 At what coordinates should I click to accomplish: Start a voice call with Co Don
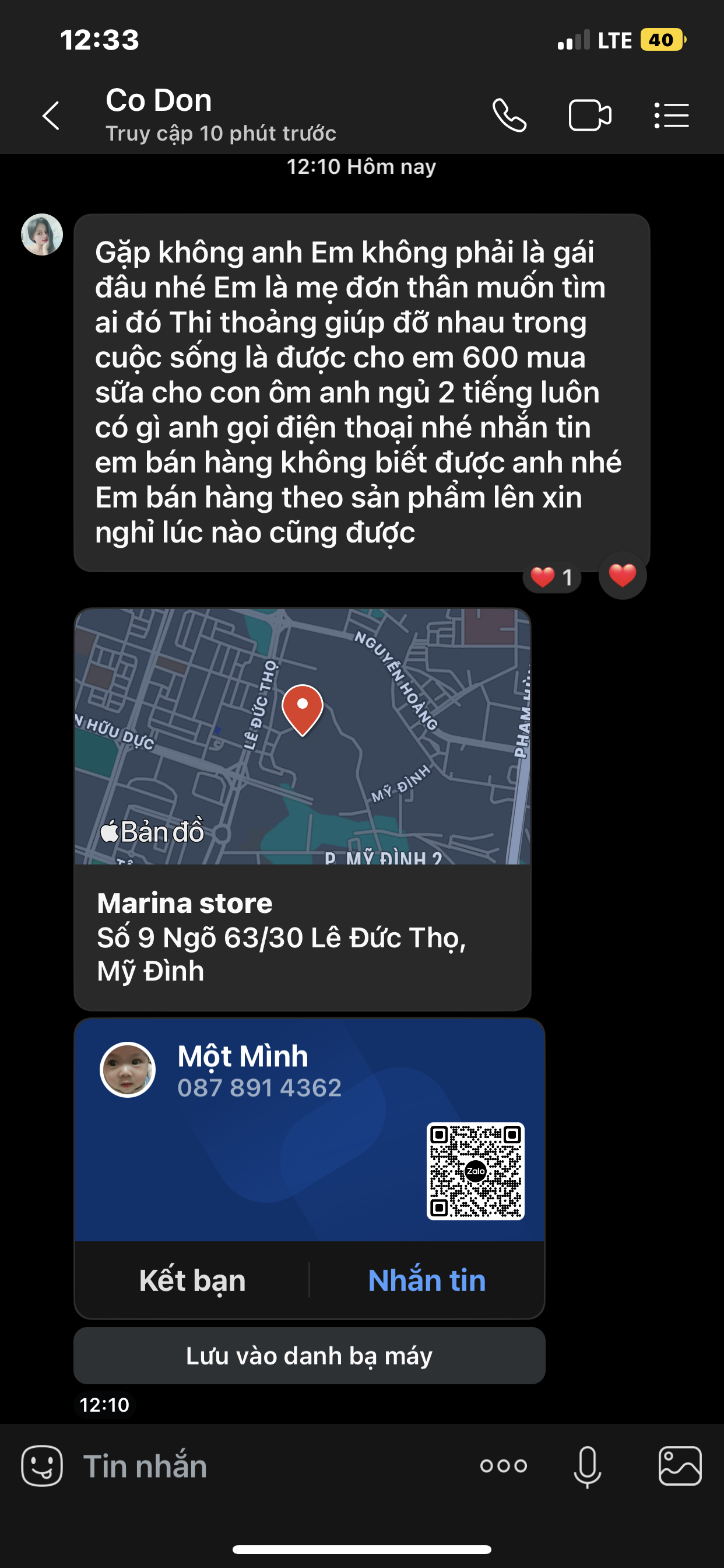pos(509,116)
